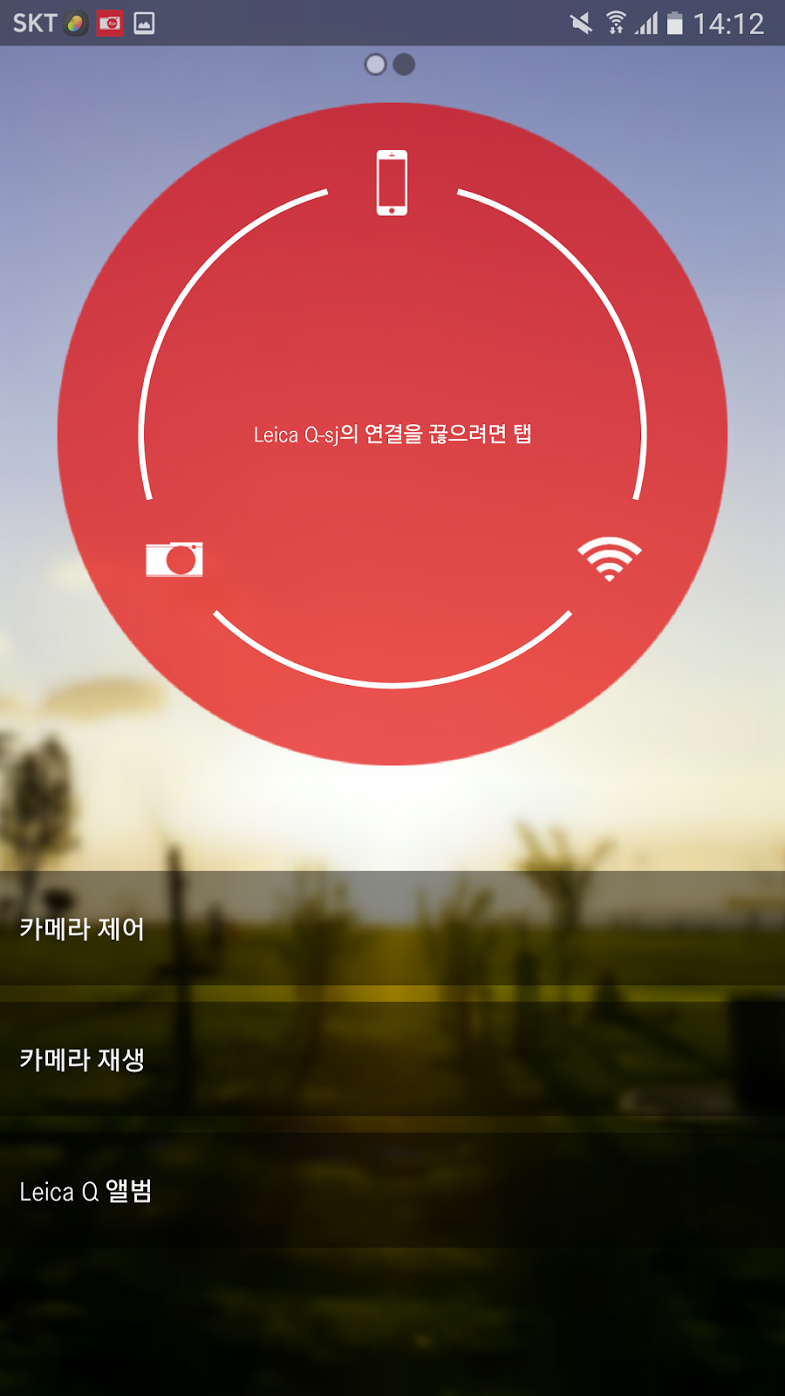Select the second page indicator dot

click(x=404, y=64)
